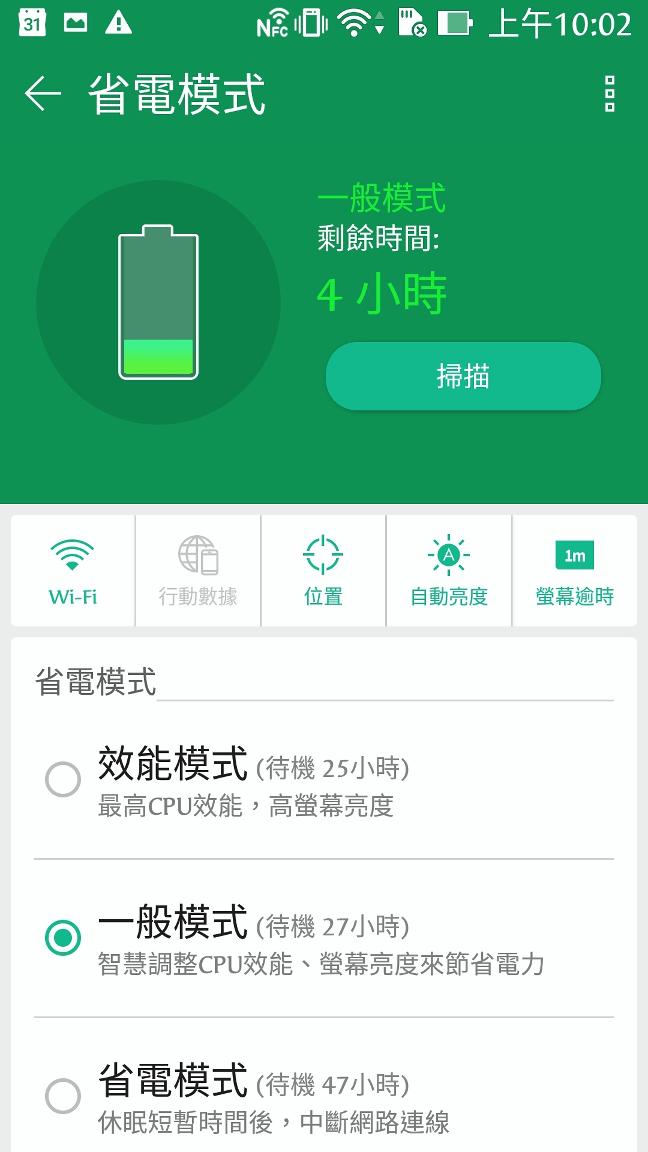Choose 省電模式 power saving option
This screenshot has width=648, height=1152.
click(x=63, y=1096)
